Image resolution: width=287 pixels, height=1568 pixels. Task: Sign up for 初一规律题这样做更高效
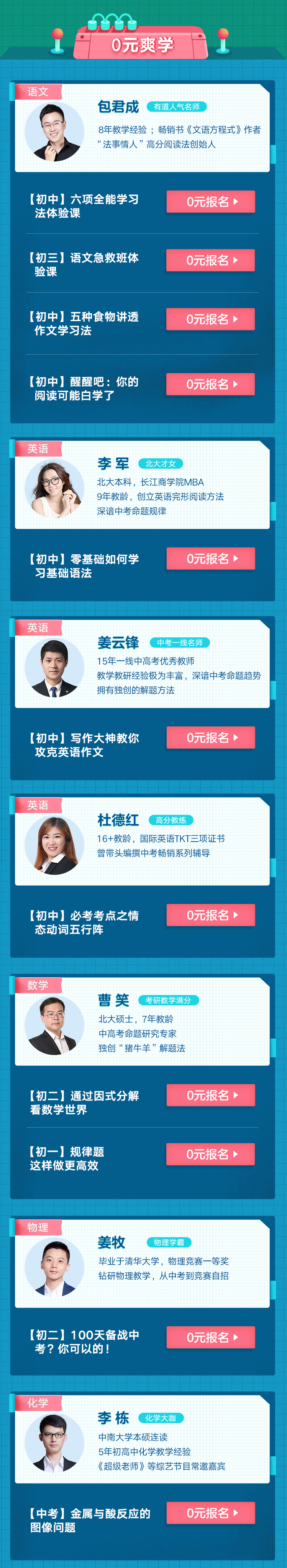click(210, 1154)
